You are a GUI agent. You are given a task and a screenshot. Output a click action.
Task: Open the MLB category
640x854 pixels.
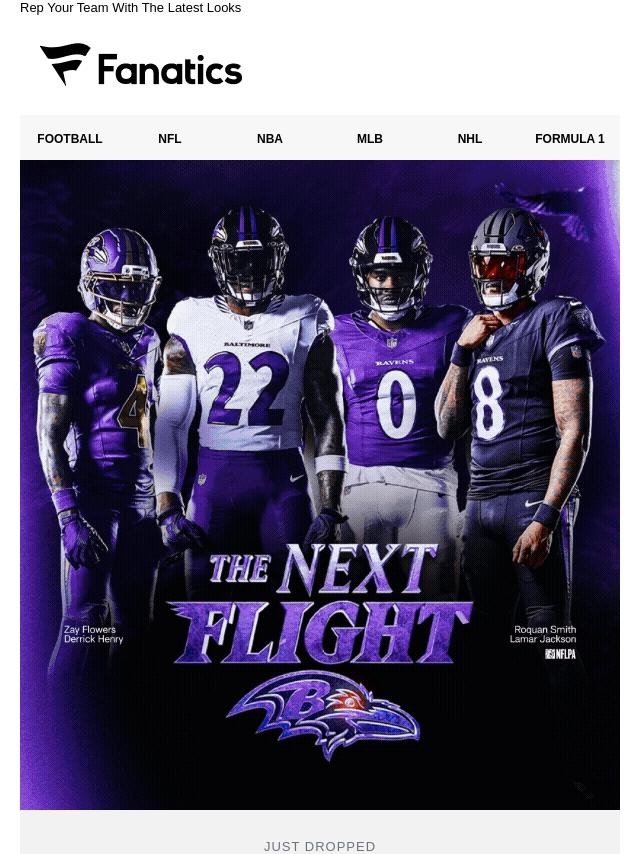pos(370,139)
